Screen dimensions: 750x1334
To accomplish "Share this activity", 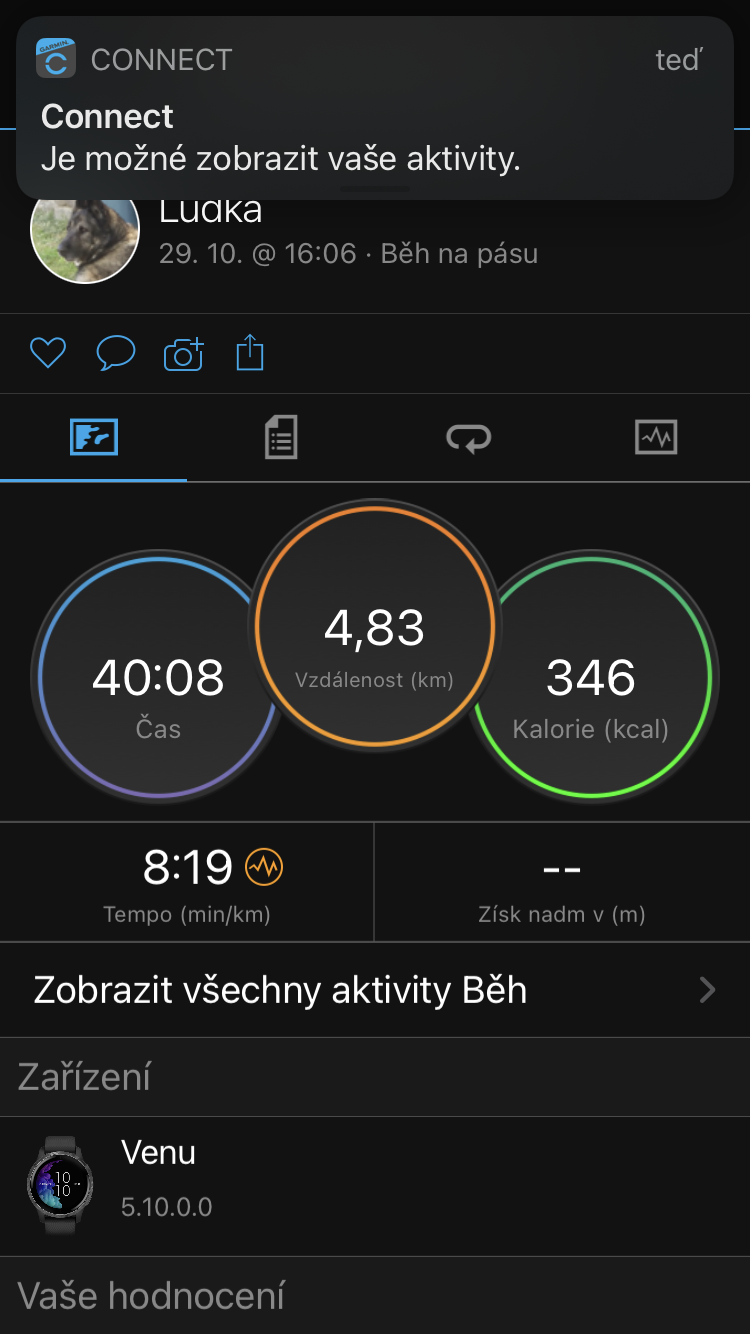I will [x=250, y=353].
